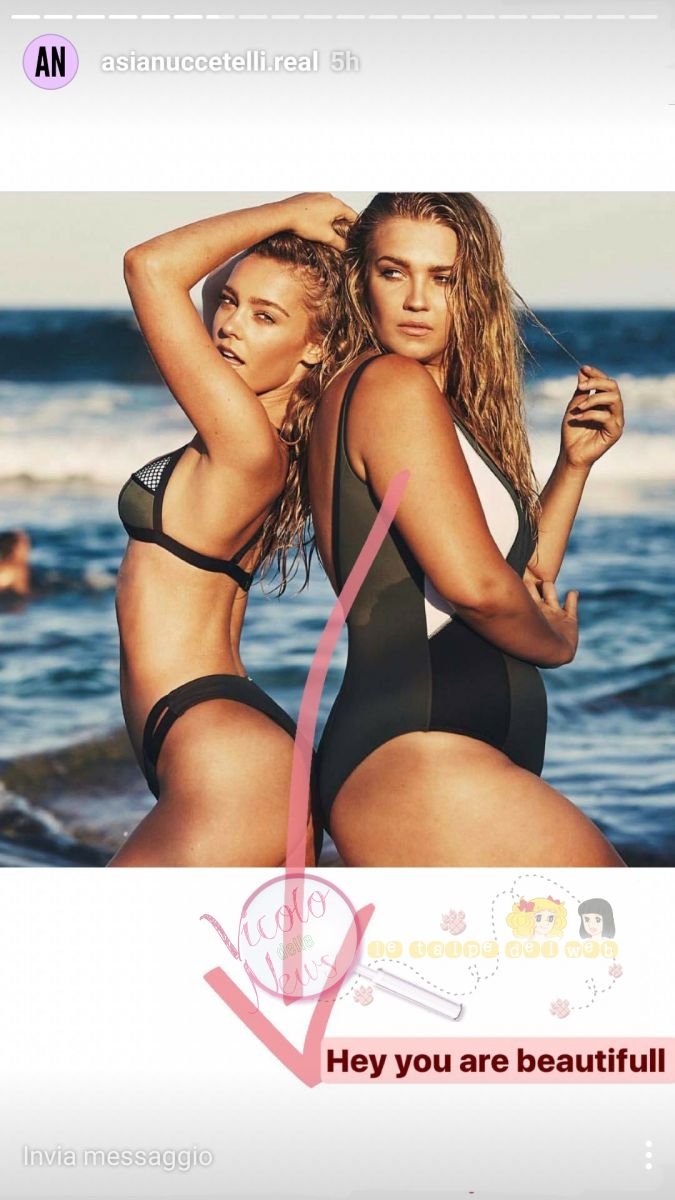Open the asianuccetelli.real username link
675x1200 pixels.
click(x=209, y=62)
